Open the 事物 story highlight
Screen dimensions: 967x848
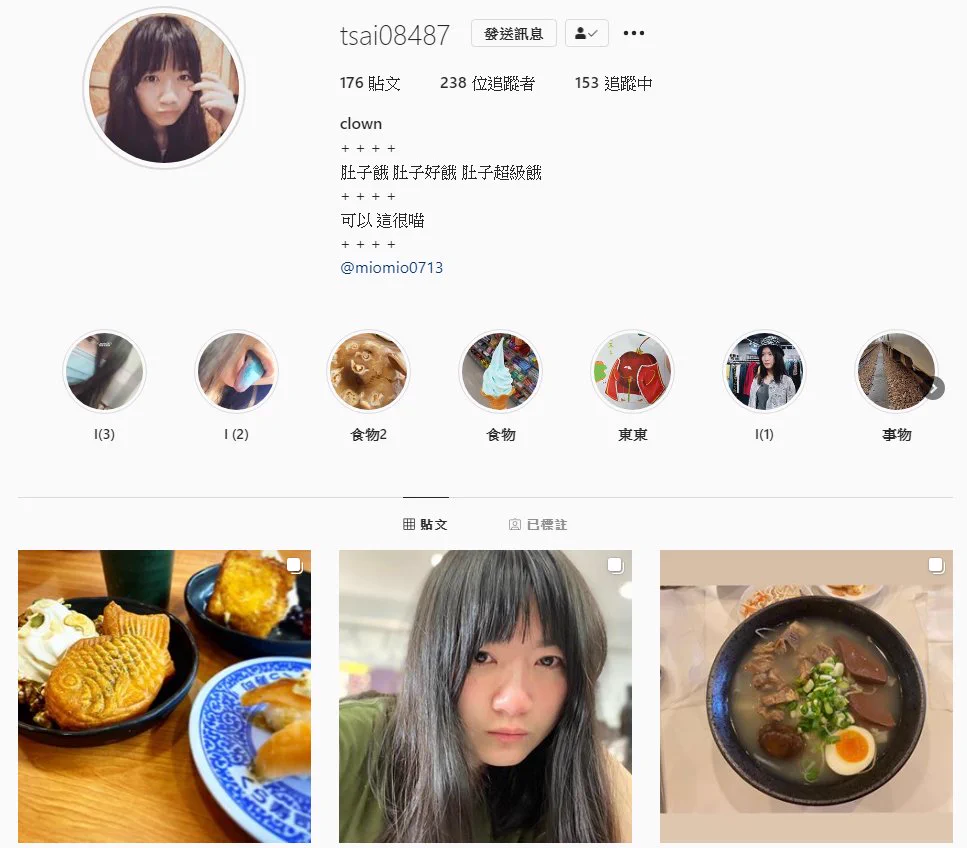896,372
